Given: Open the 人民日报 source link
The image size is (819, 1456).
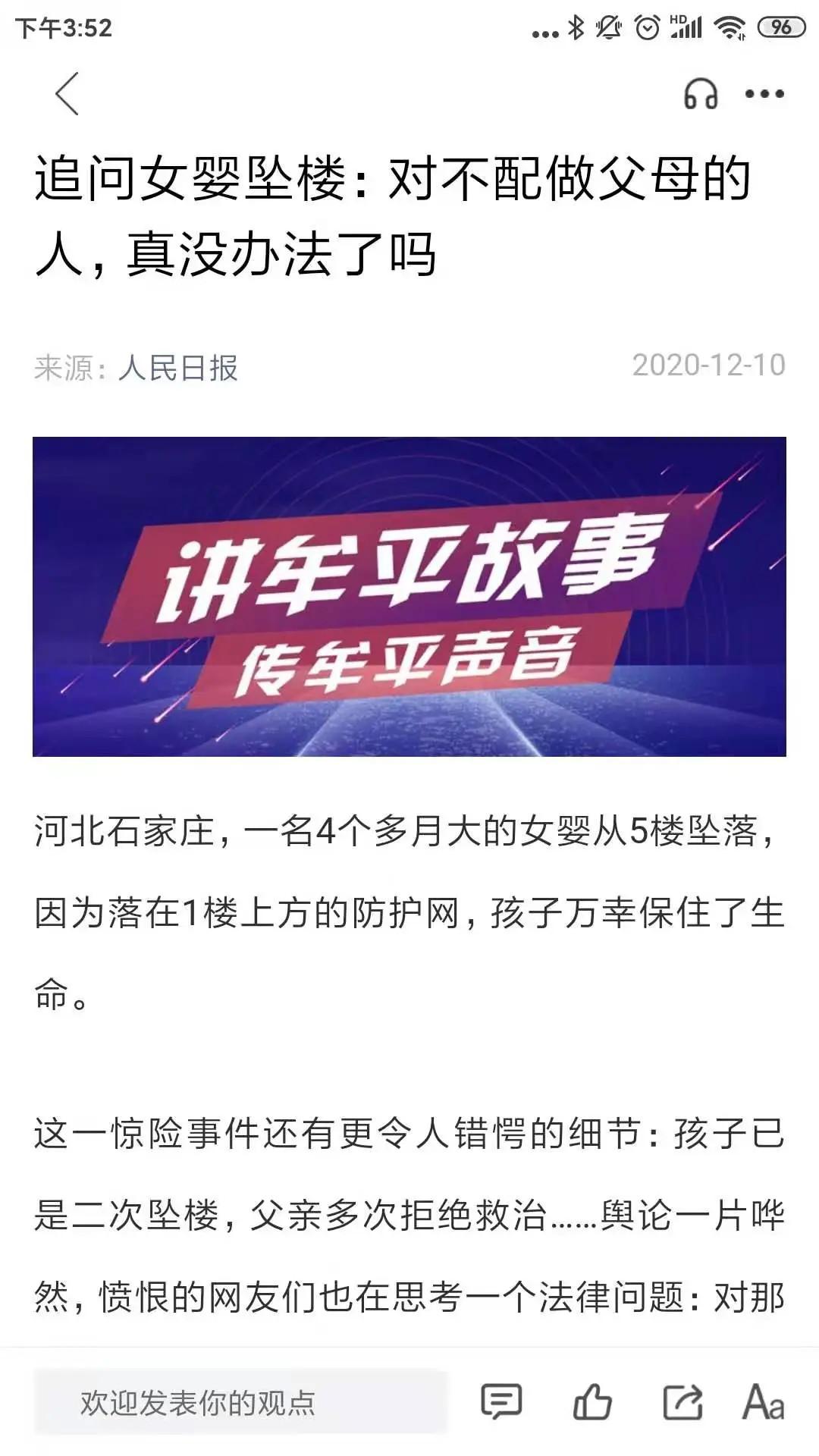Looking at the screenshot, I should [177, 368].
